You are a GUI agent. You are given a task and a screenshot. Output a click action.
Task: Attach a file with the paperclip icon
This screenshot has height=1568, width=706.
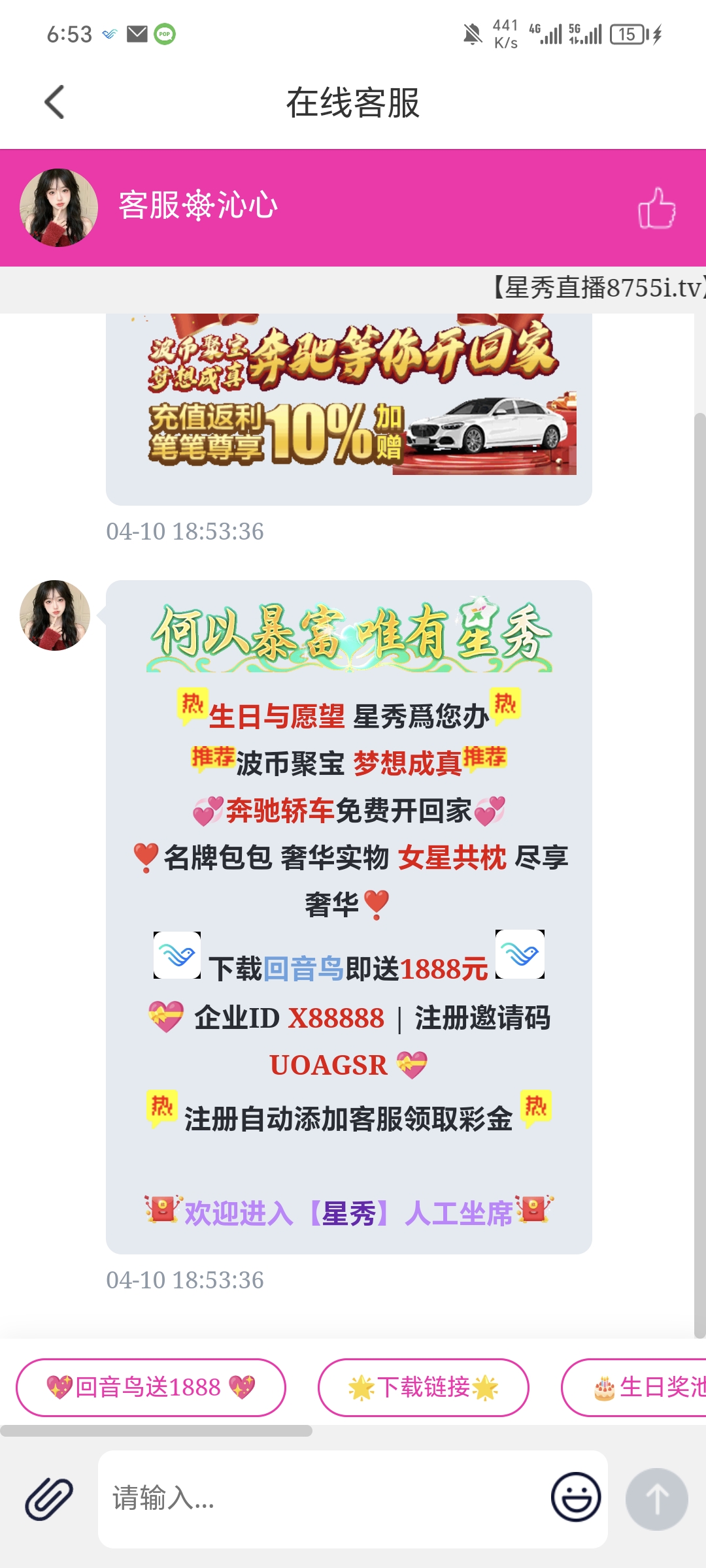49,1499
